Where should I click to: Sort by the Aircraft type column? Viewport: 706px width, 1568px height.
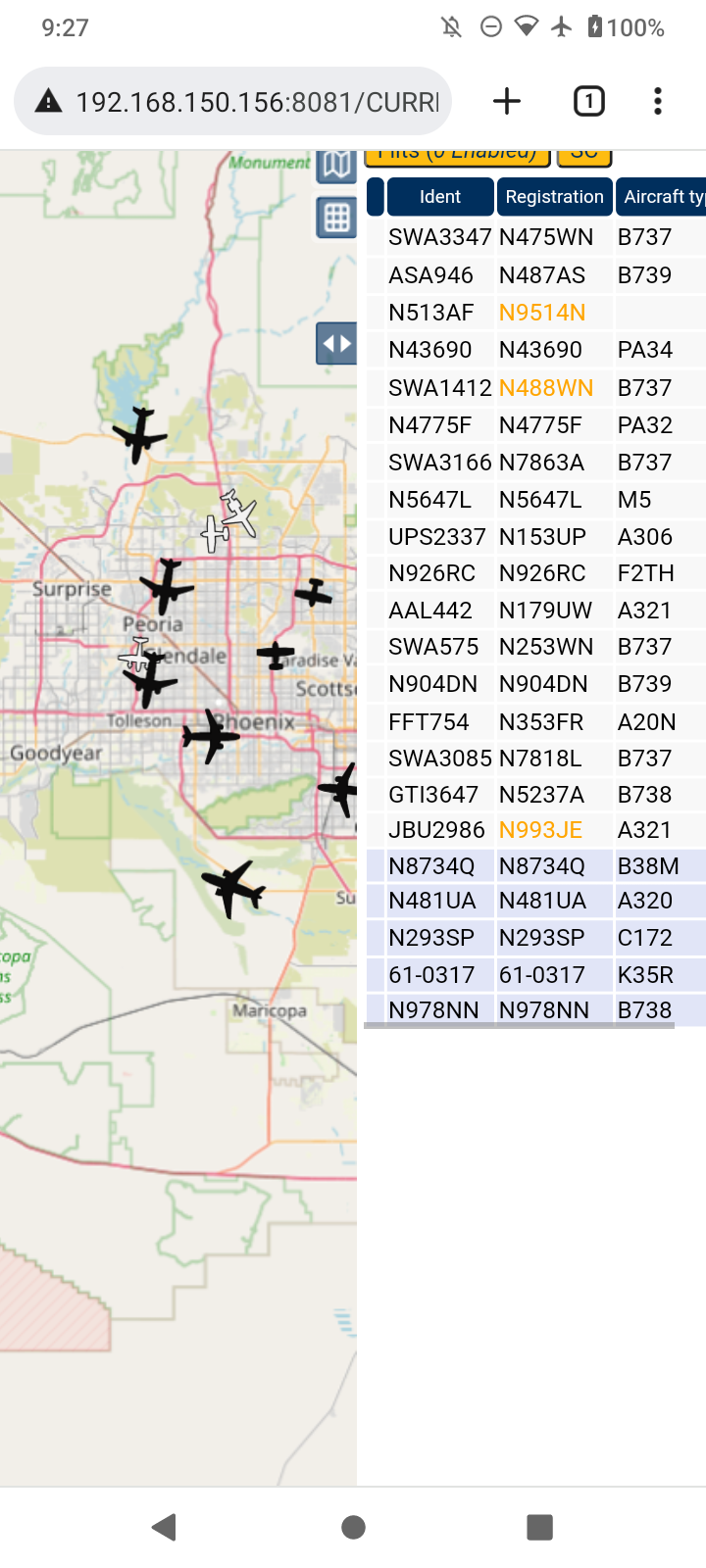[661, 197]
